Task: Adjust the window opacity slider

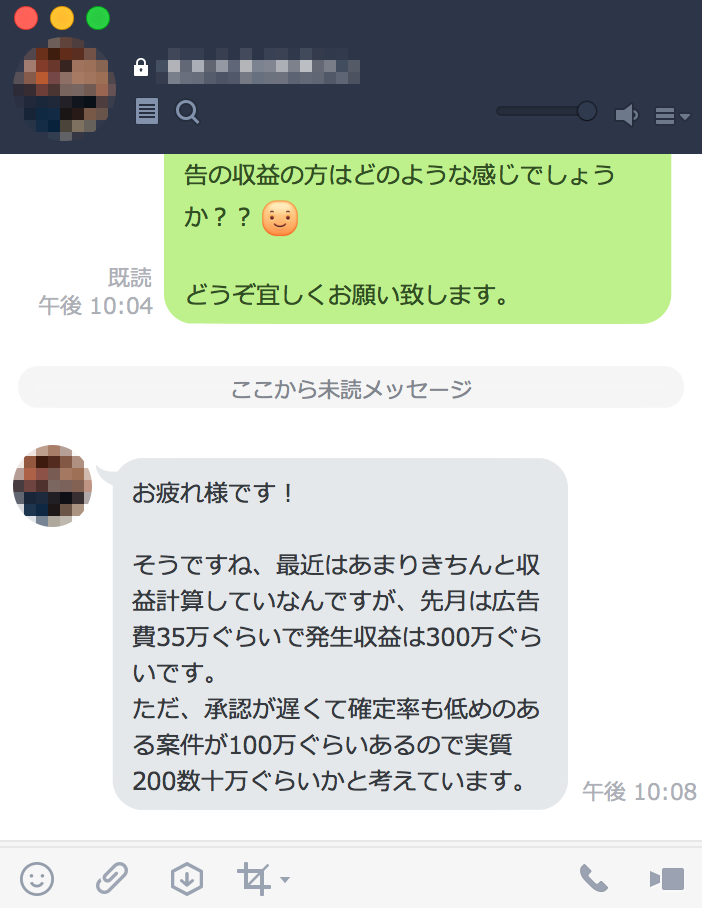Action: (587, 110)
